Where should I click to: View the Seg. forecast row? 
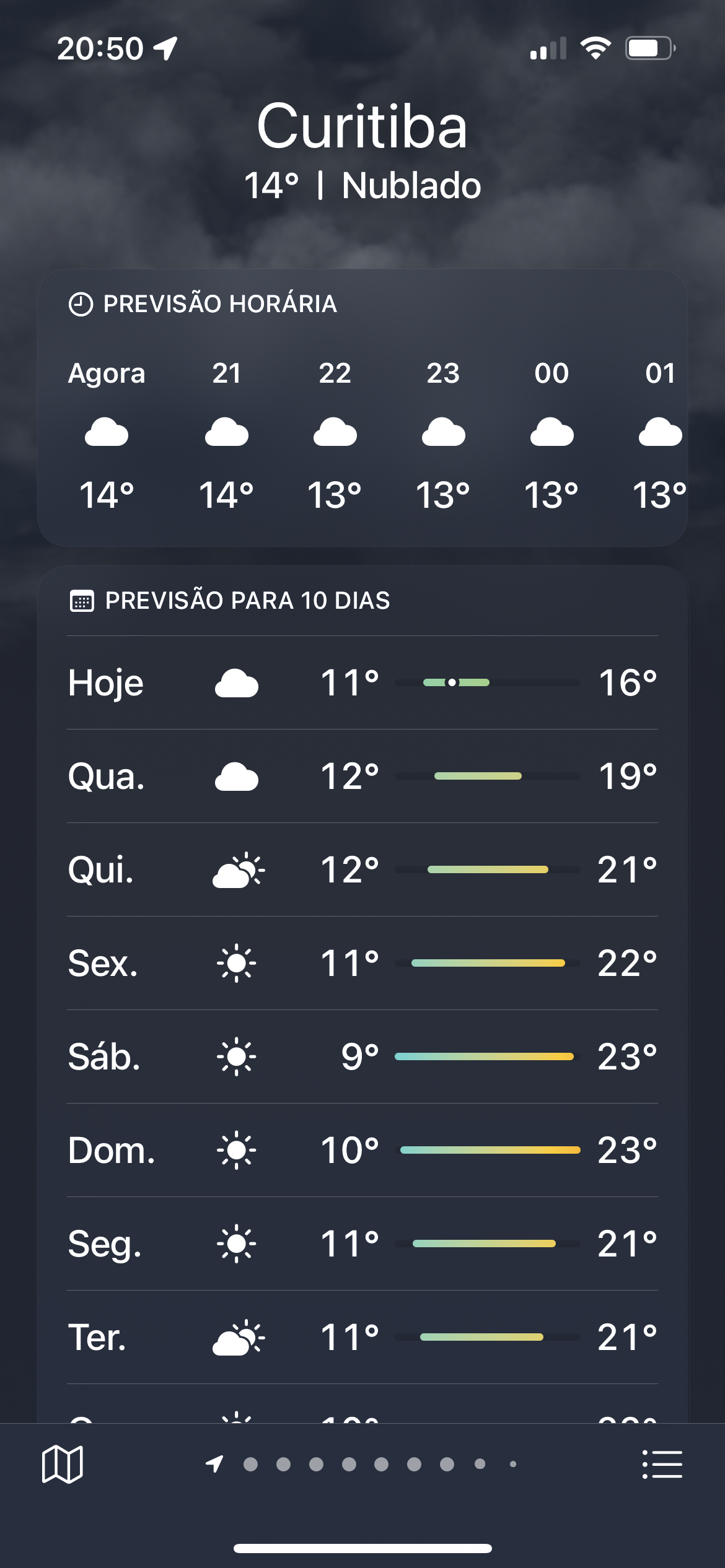pyautogui.click(x=362, y=1244)
